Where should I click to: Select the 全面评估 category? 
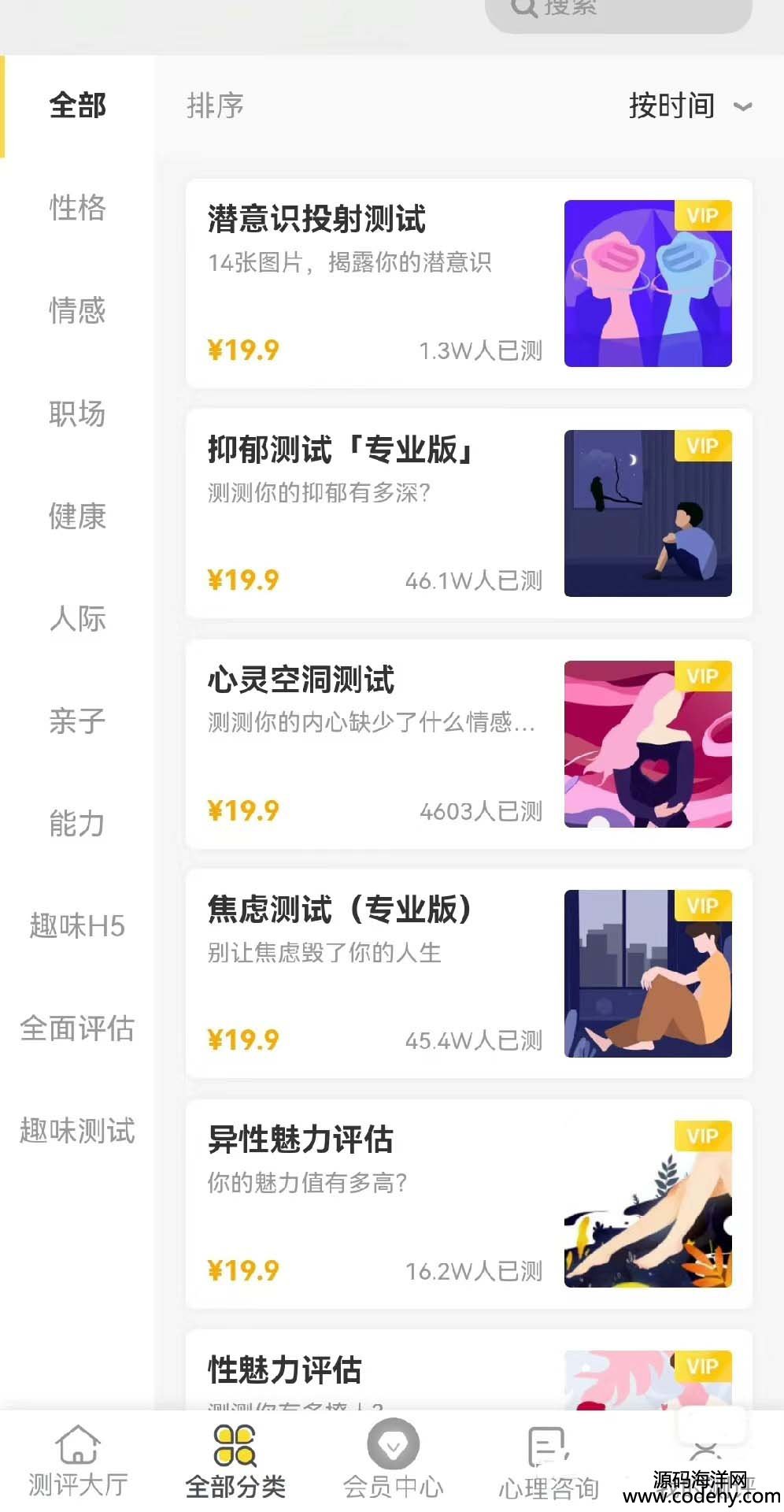pos(77,1028)
